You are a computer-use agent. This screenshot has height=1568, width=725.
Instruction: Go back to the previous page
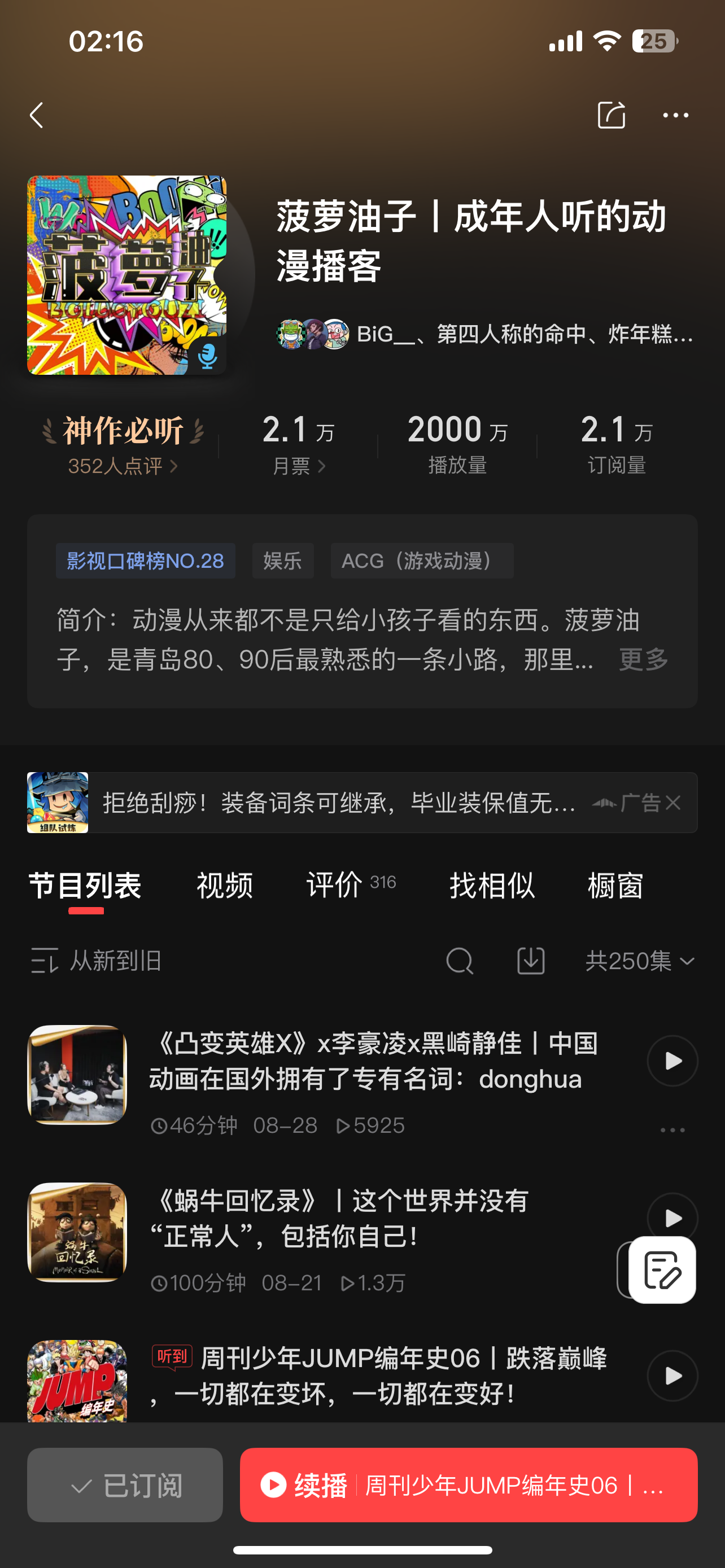[x=37, y=115]
